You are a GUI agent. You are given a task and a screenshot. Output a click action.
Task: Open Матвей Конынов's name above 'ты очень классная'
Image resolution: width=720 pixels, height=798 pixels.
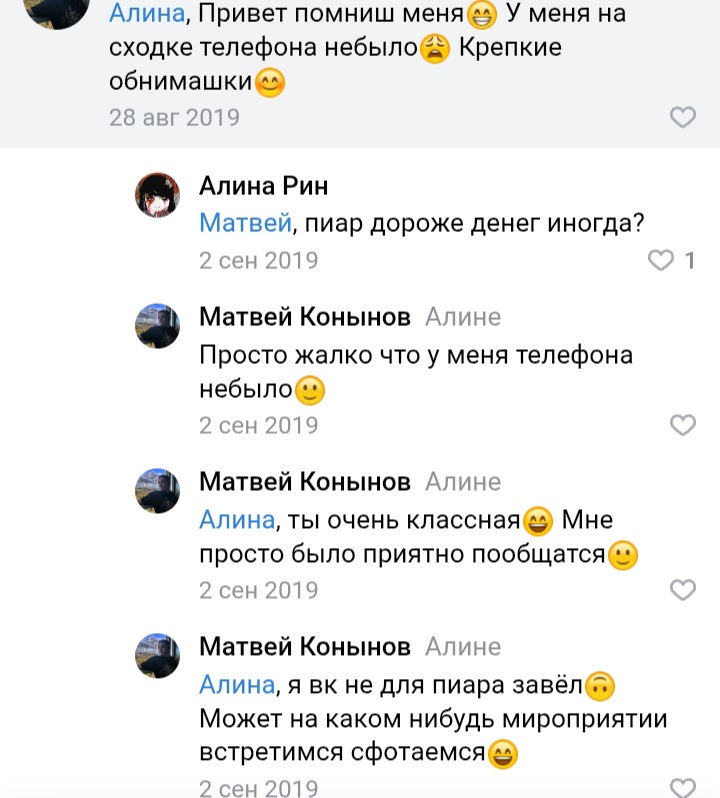[305, 482]
